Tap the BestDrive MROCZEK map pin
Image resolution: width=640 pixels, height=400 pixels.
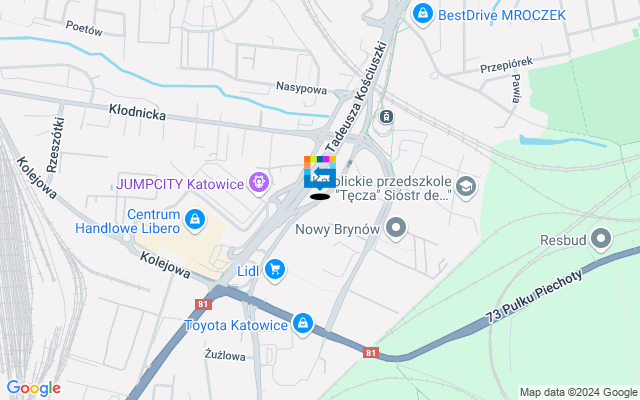423,15
